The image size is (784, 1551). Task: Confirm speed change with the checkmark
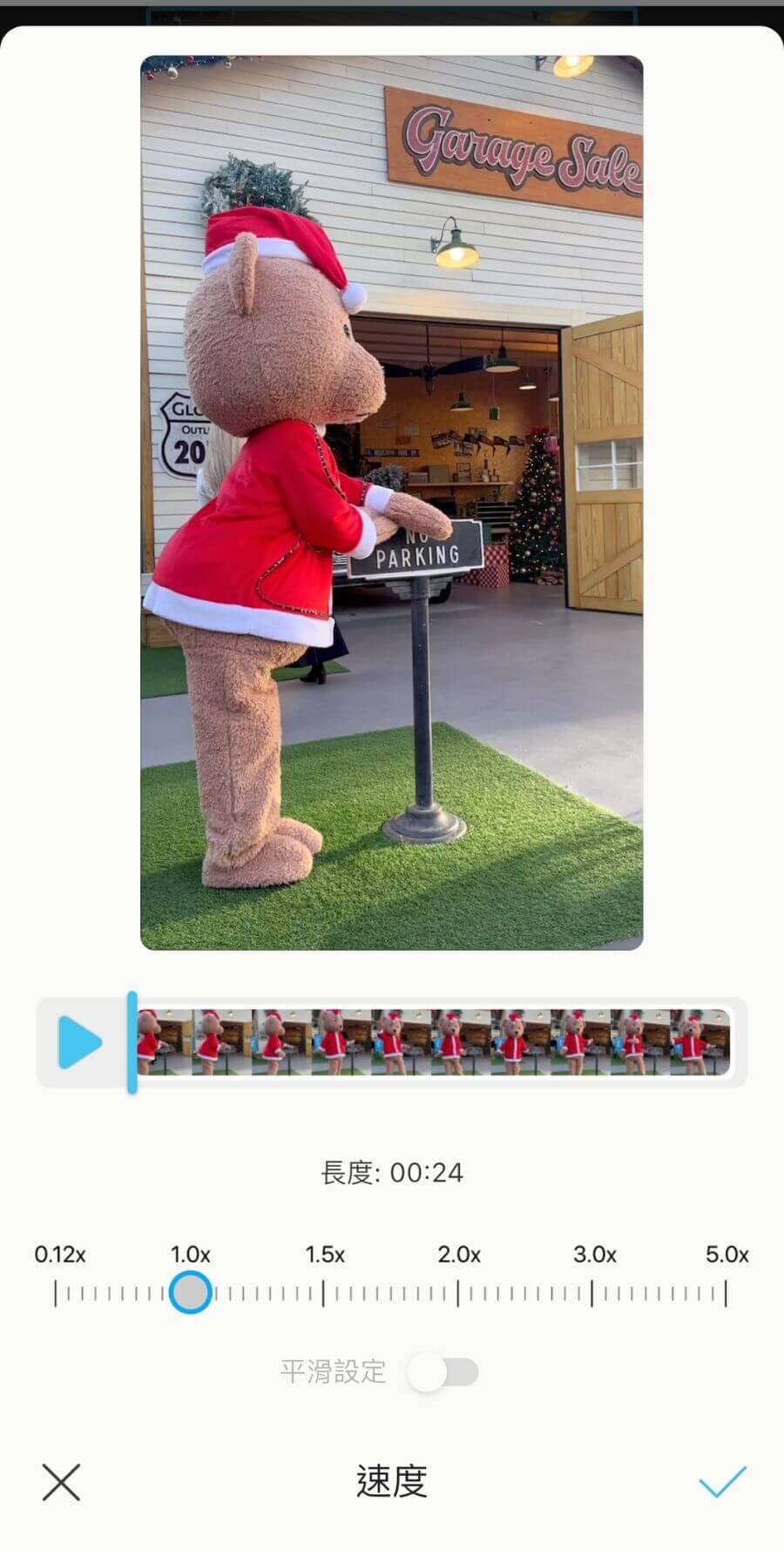[x=722, y=1481]
